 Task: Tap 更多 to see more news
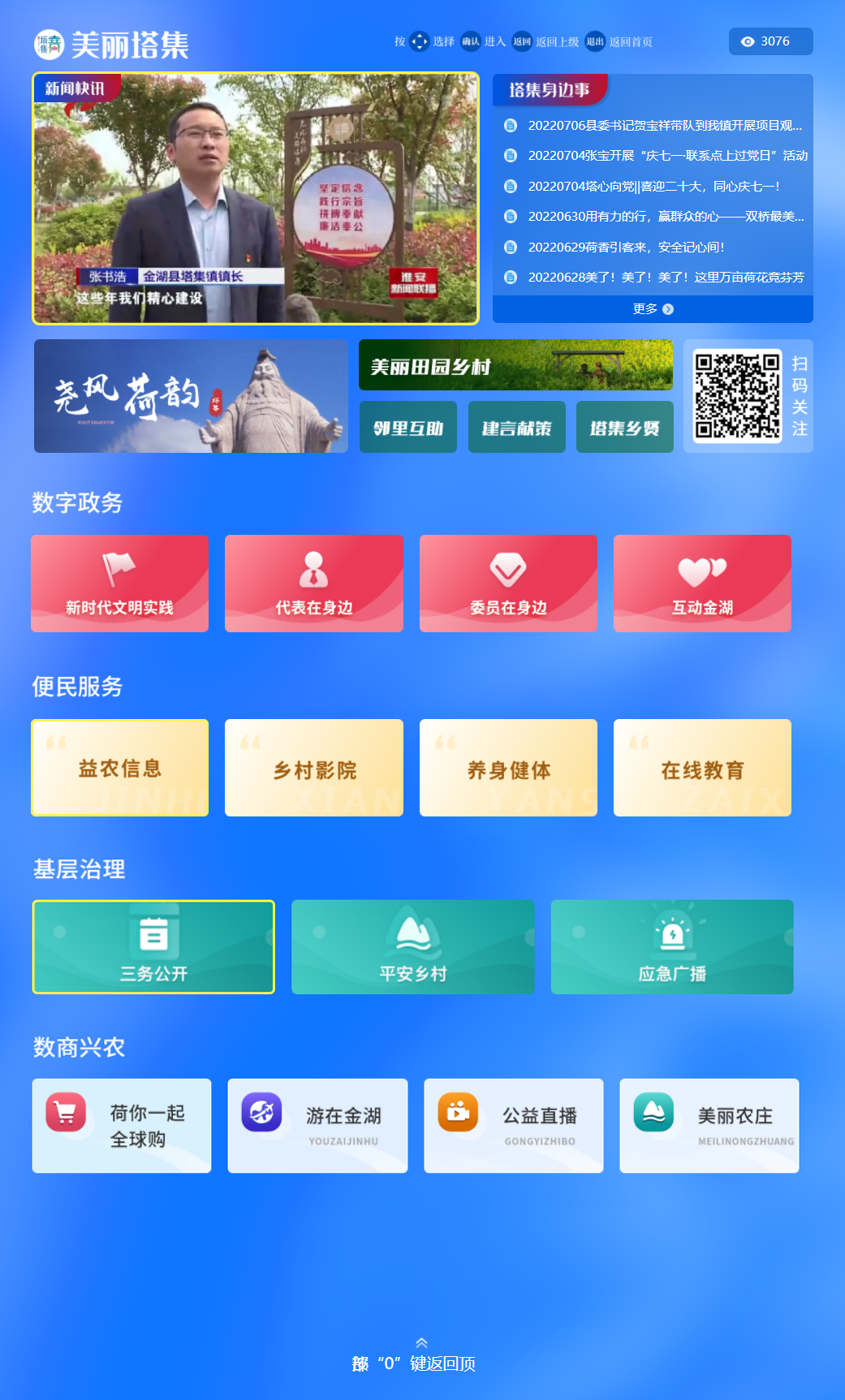[653, 309]
